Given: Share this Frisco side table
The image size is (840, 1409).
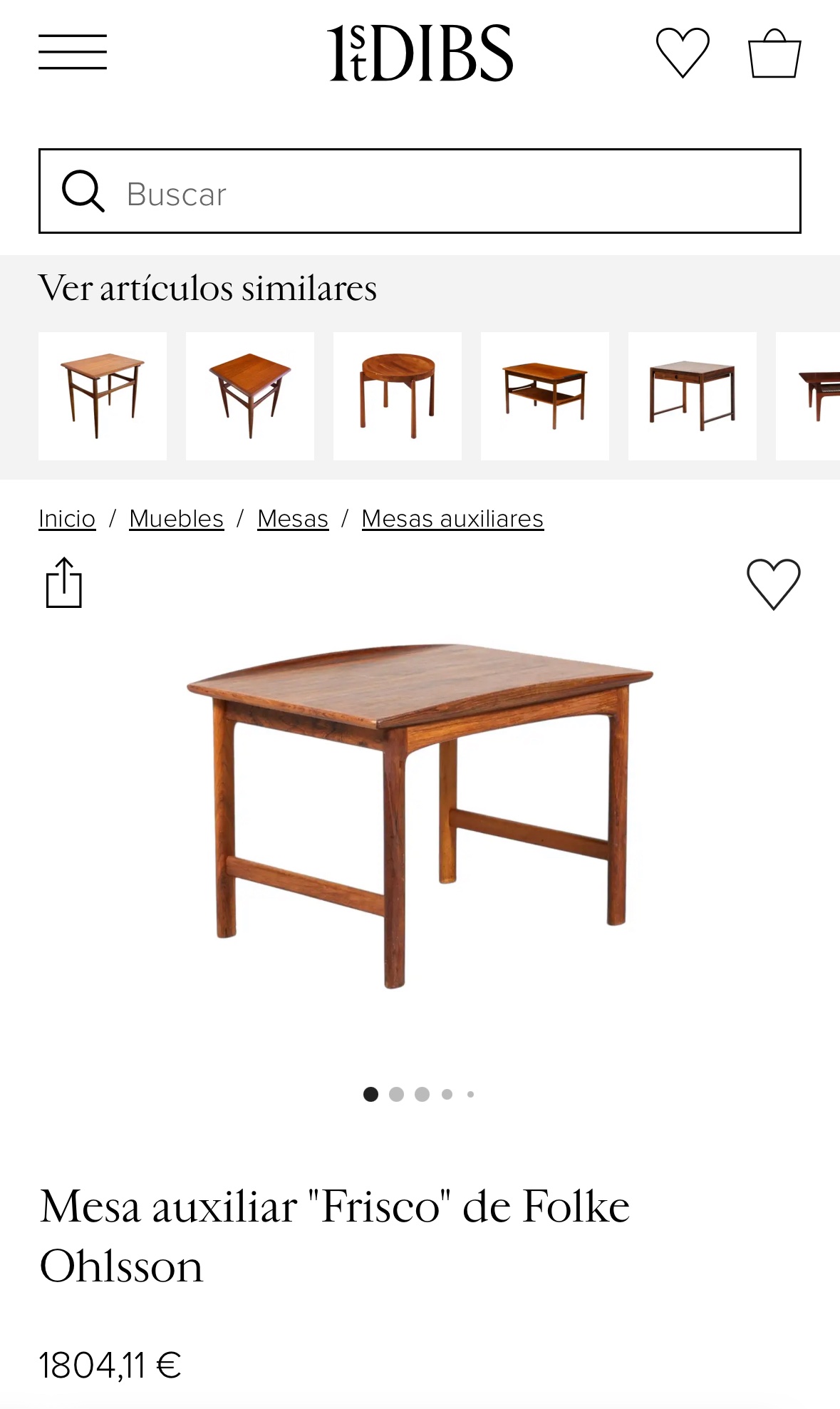Looking at the screenshot, I should [x=64, y=583].
